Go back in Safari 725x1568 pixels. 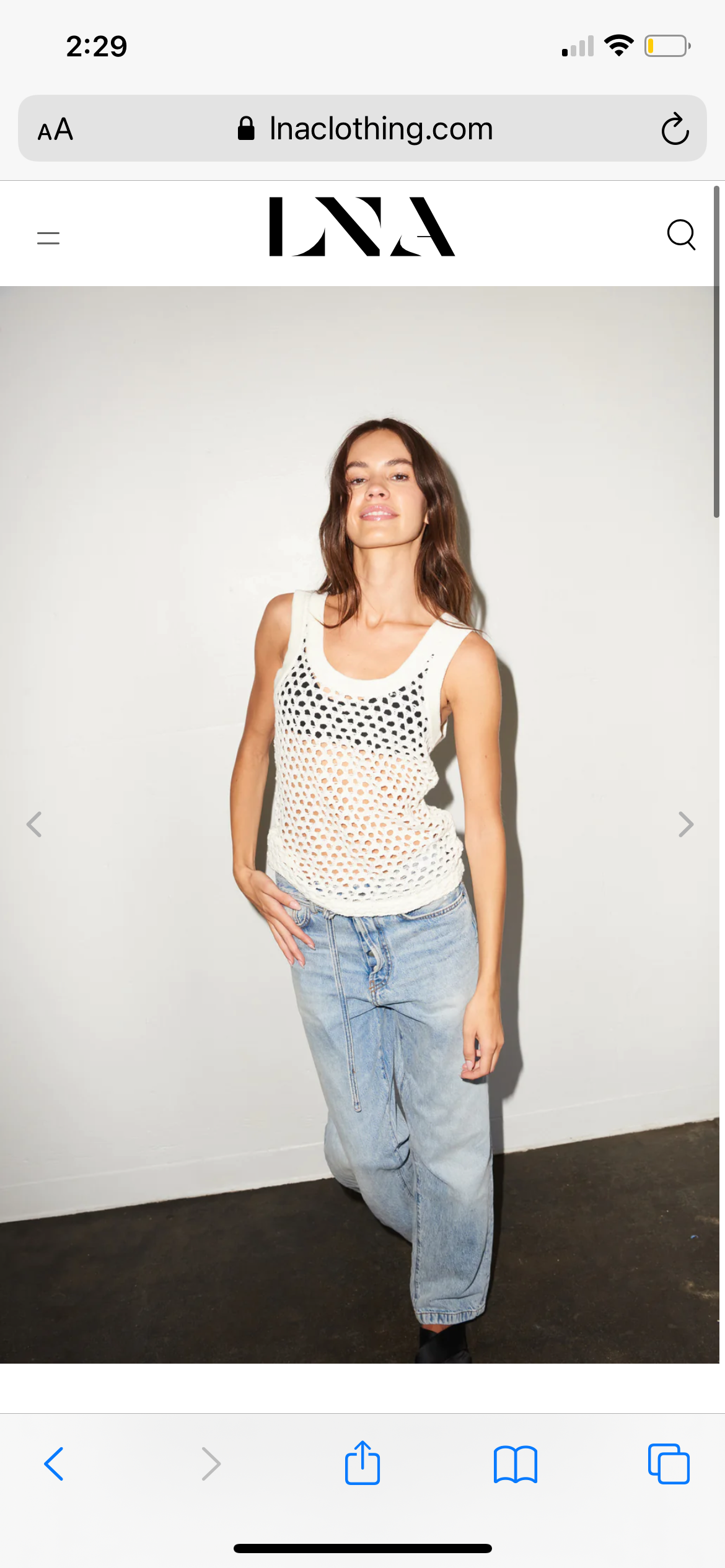pyautogui.click(x=54, y=1464)
